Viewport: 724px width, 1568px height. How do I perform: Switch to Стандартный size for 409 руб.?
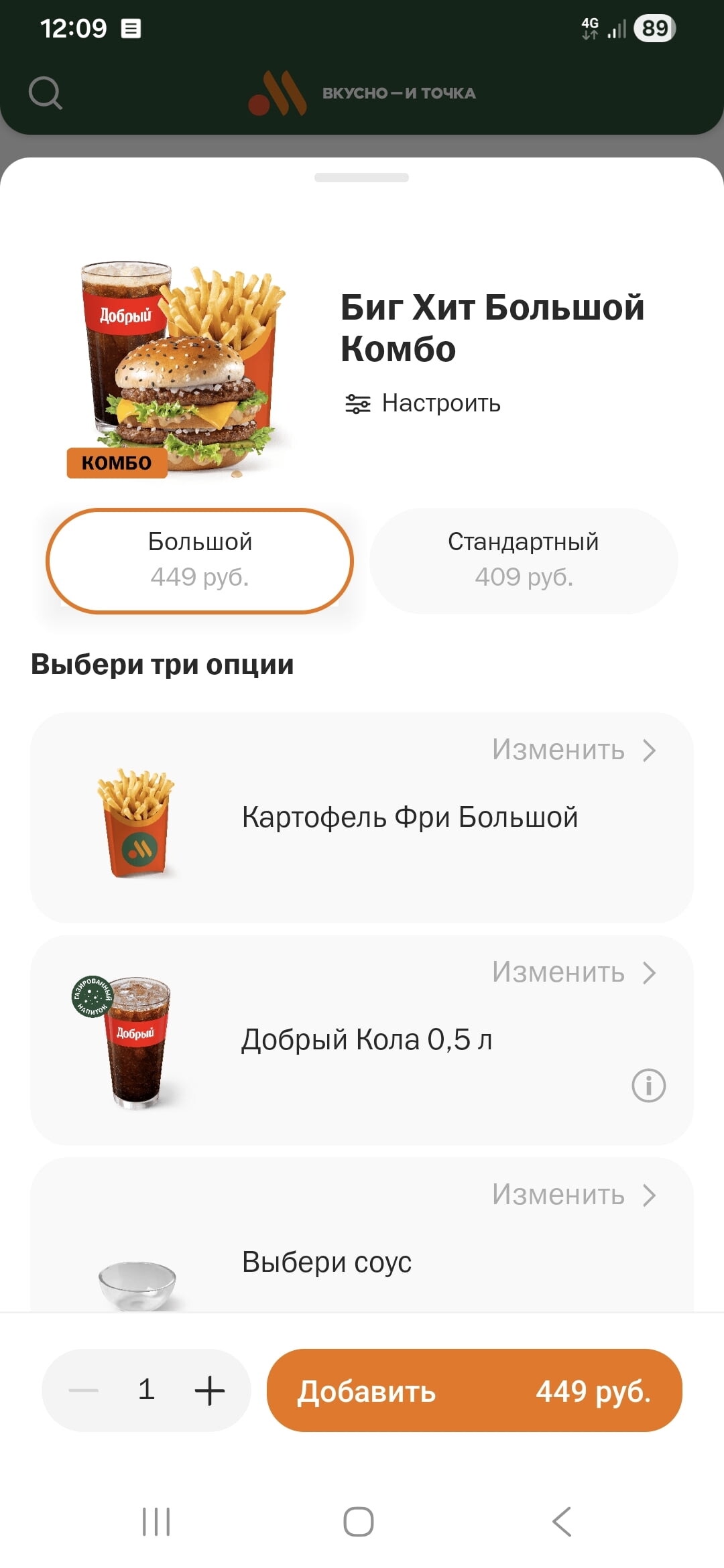524,561
